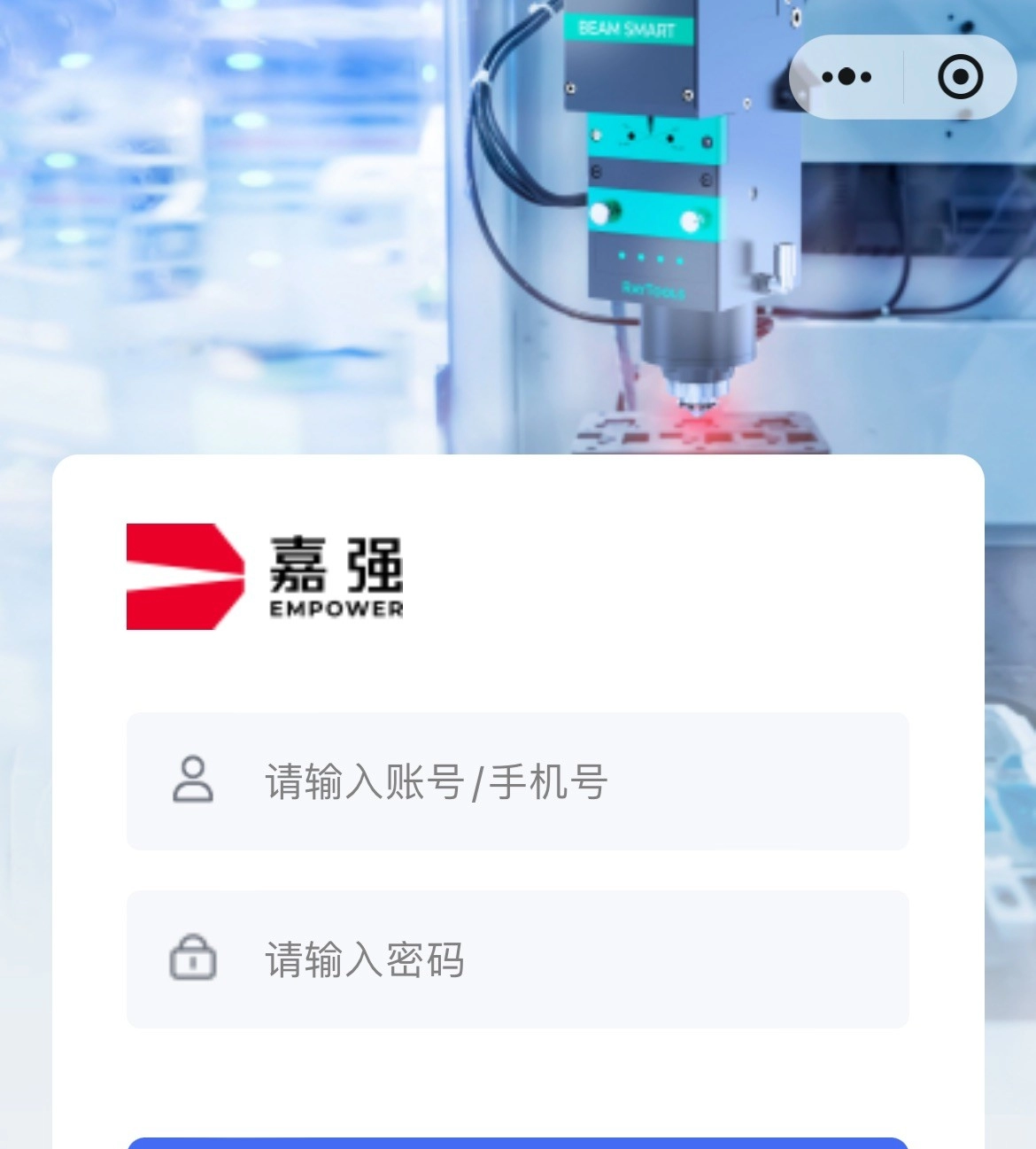1036x1149 pixels.
Task: Click the 请输入密码 password input field
Action: [518, 959]
